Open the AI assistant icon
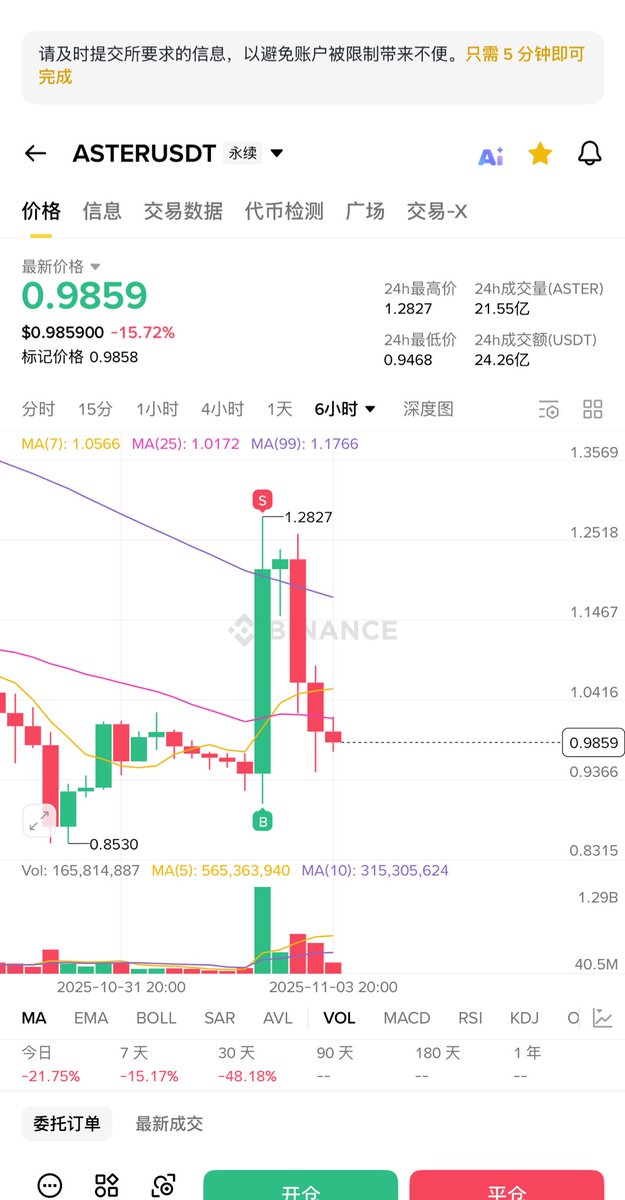The image size is (625, 1200). tap(490, 155)
